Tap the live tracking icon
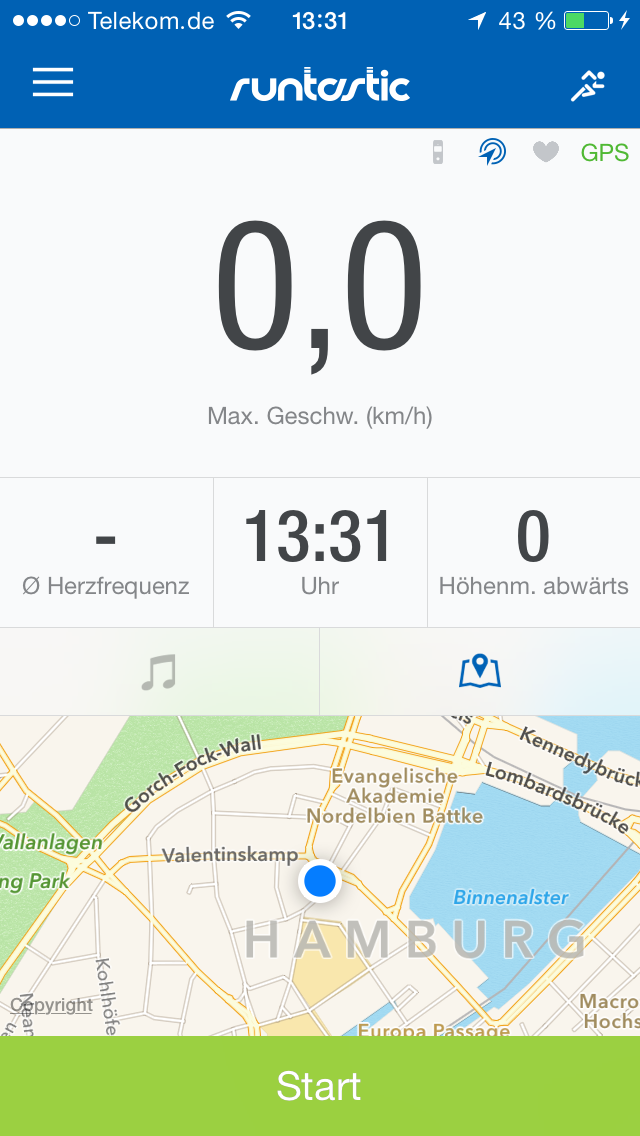This screenshot has height=1136, width=640. (492, 152)
